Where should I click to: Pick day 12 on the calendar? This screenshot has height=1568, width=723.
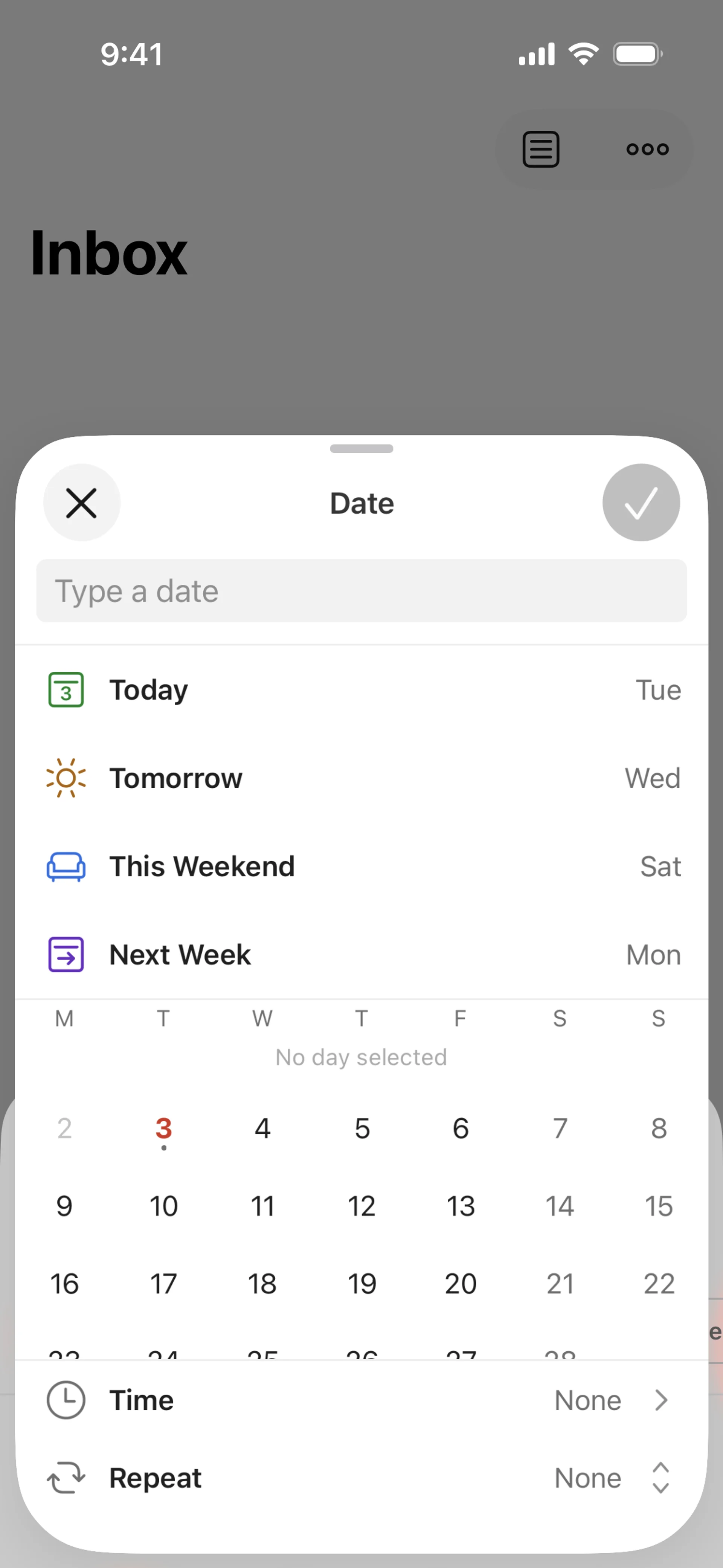(x=361, y=1206)
